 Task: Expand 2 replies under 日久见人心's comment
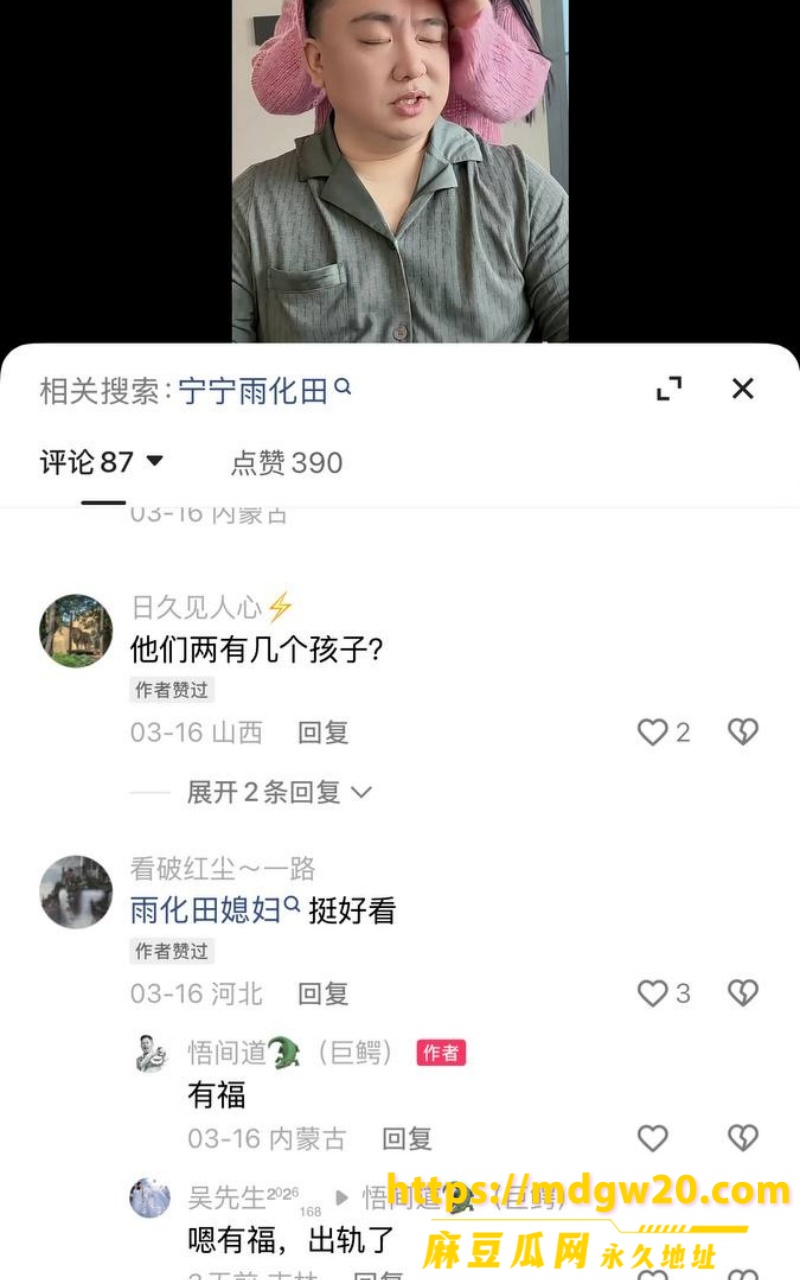pos(279,792)
